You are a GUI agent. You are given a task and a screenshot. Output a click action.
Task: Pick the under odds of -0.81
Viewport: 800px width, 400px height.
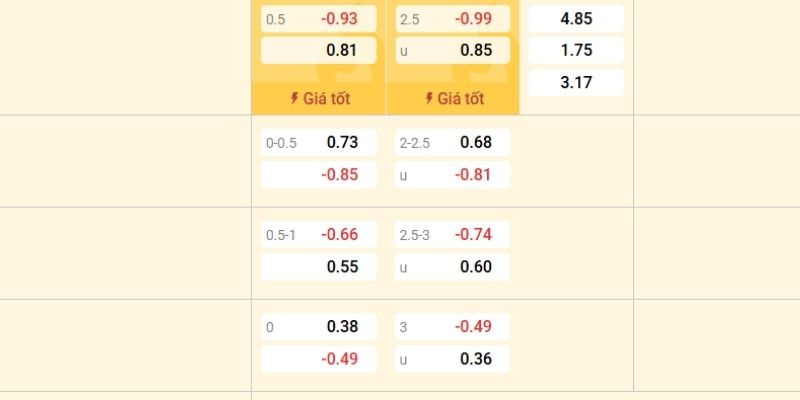tap(452, 175)
